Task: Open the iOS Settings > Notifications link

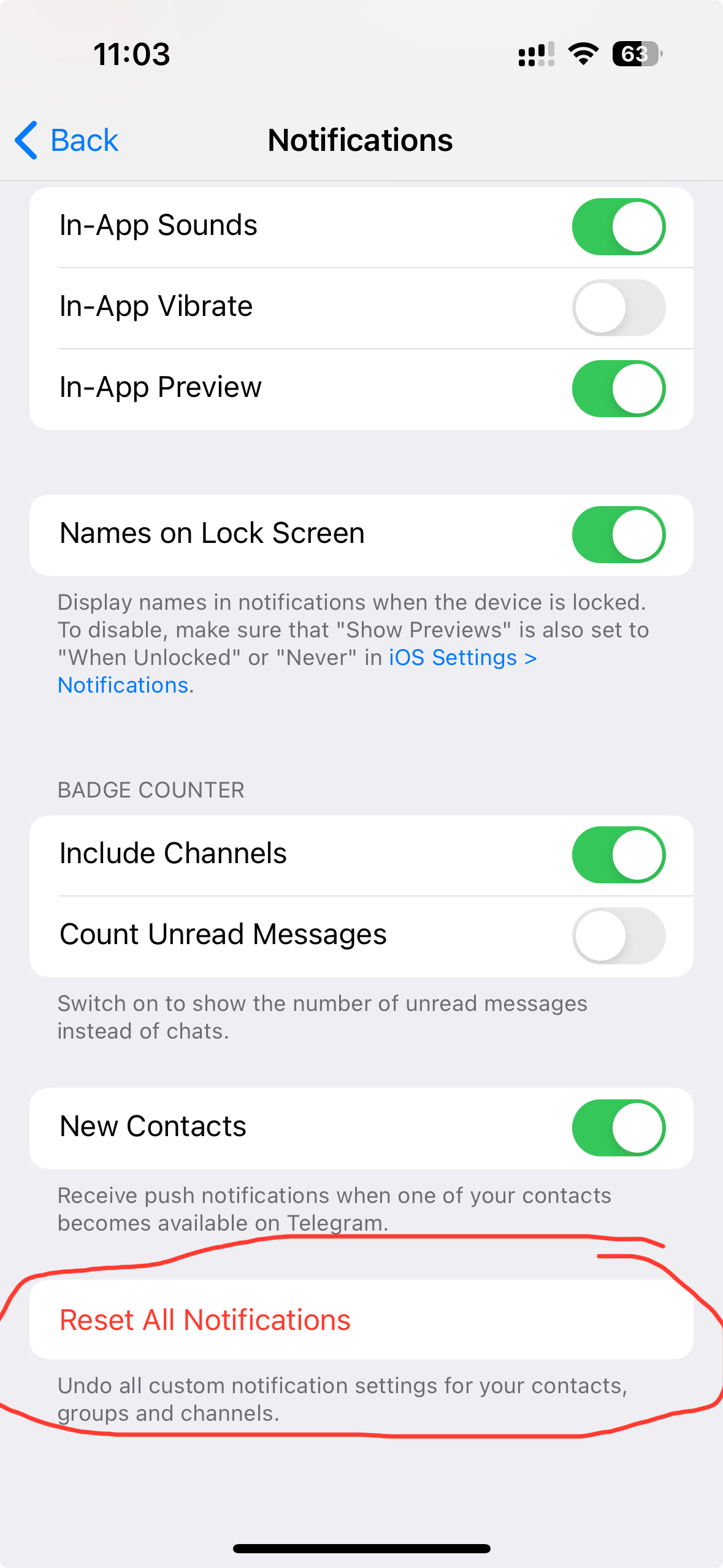Action: click(x=462, y=658)
